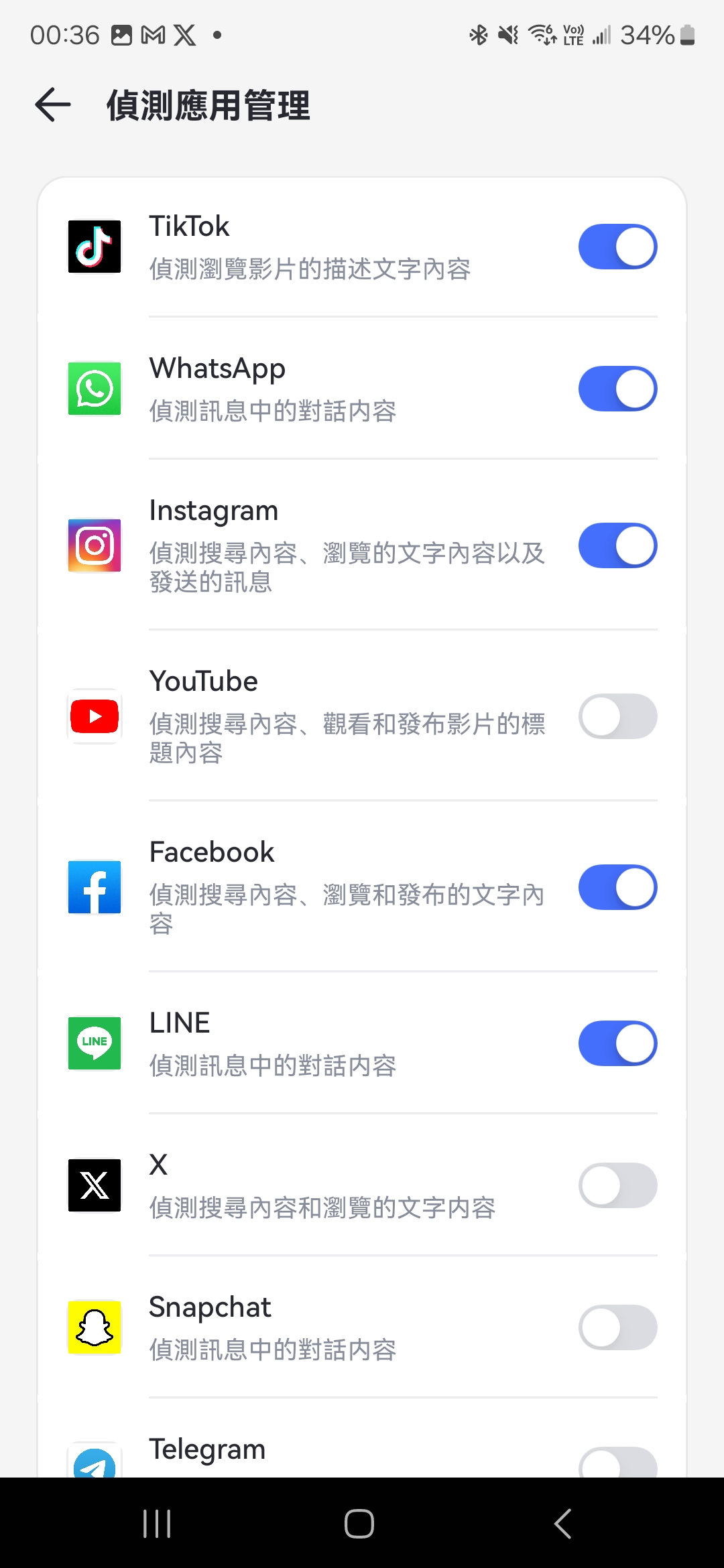Disable Facebook detection switch
Viewport: 724px width, 1568px height.
(617, 887)
